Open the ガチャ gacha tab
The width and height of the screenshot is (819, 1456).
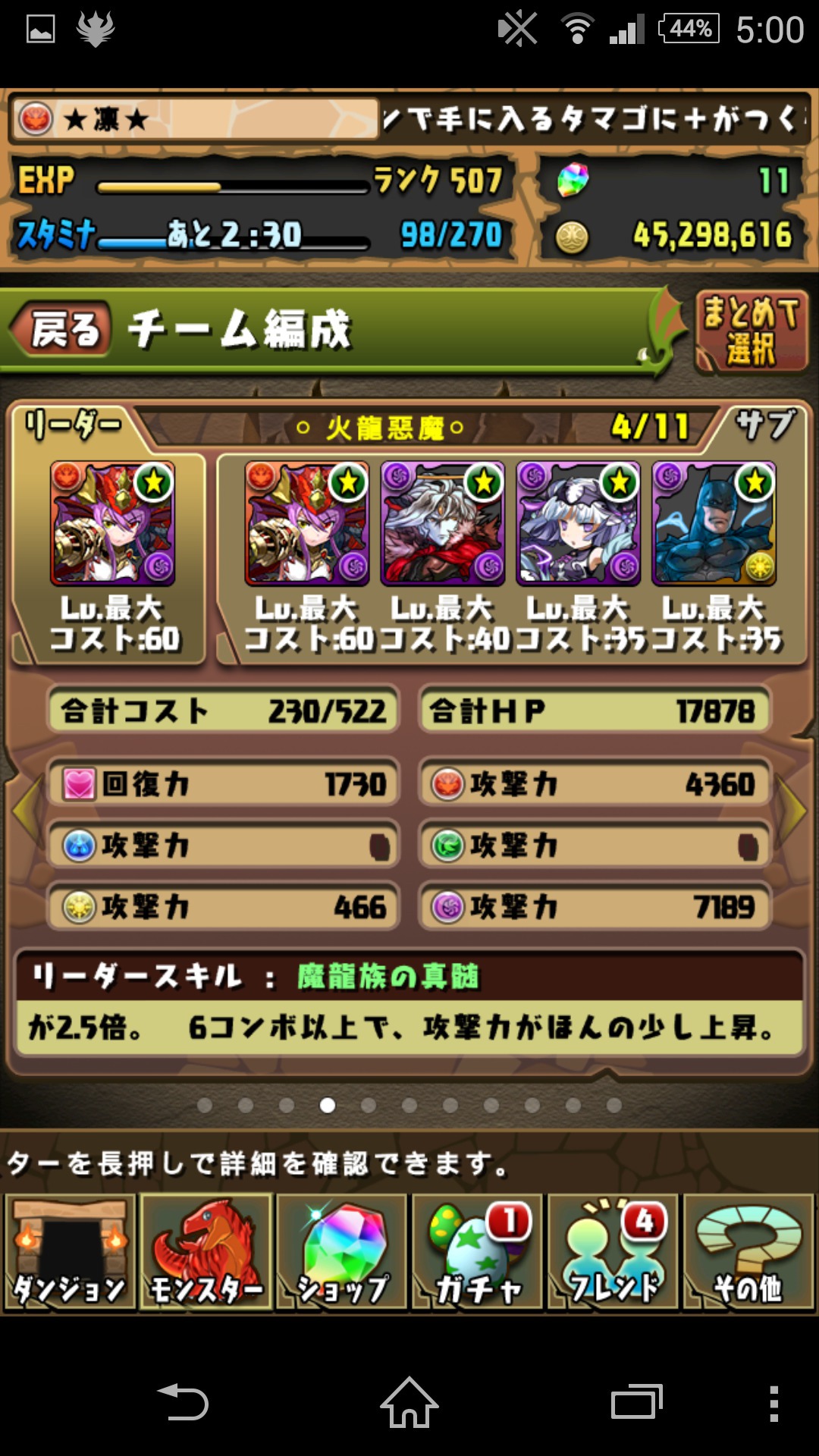point(477,1253)
